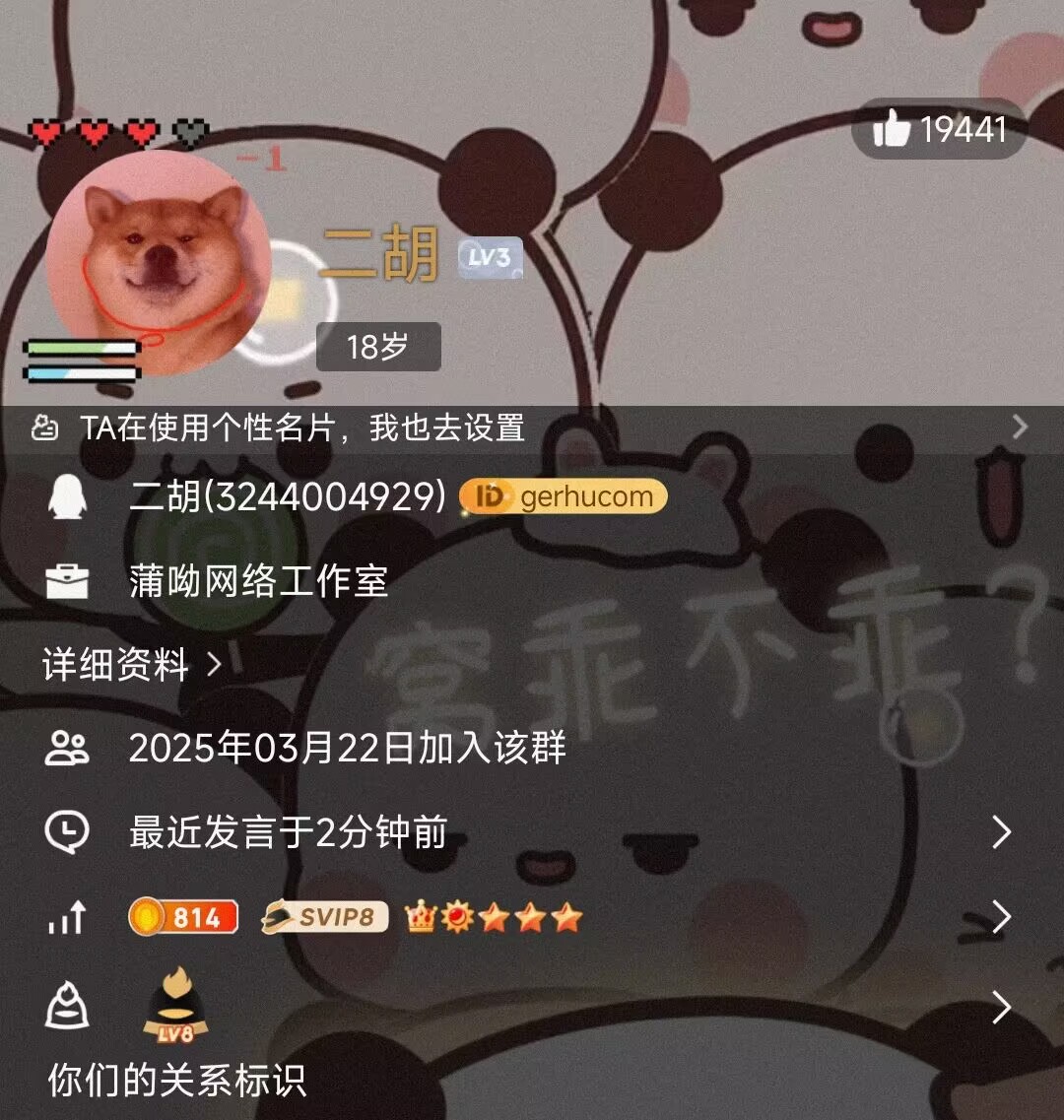Image resolution: width=1064 pixels, height=1120 pixels.
Task: View the 最近发言于2分钟前 recent messages row
Action: tap(532, 833)
